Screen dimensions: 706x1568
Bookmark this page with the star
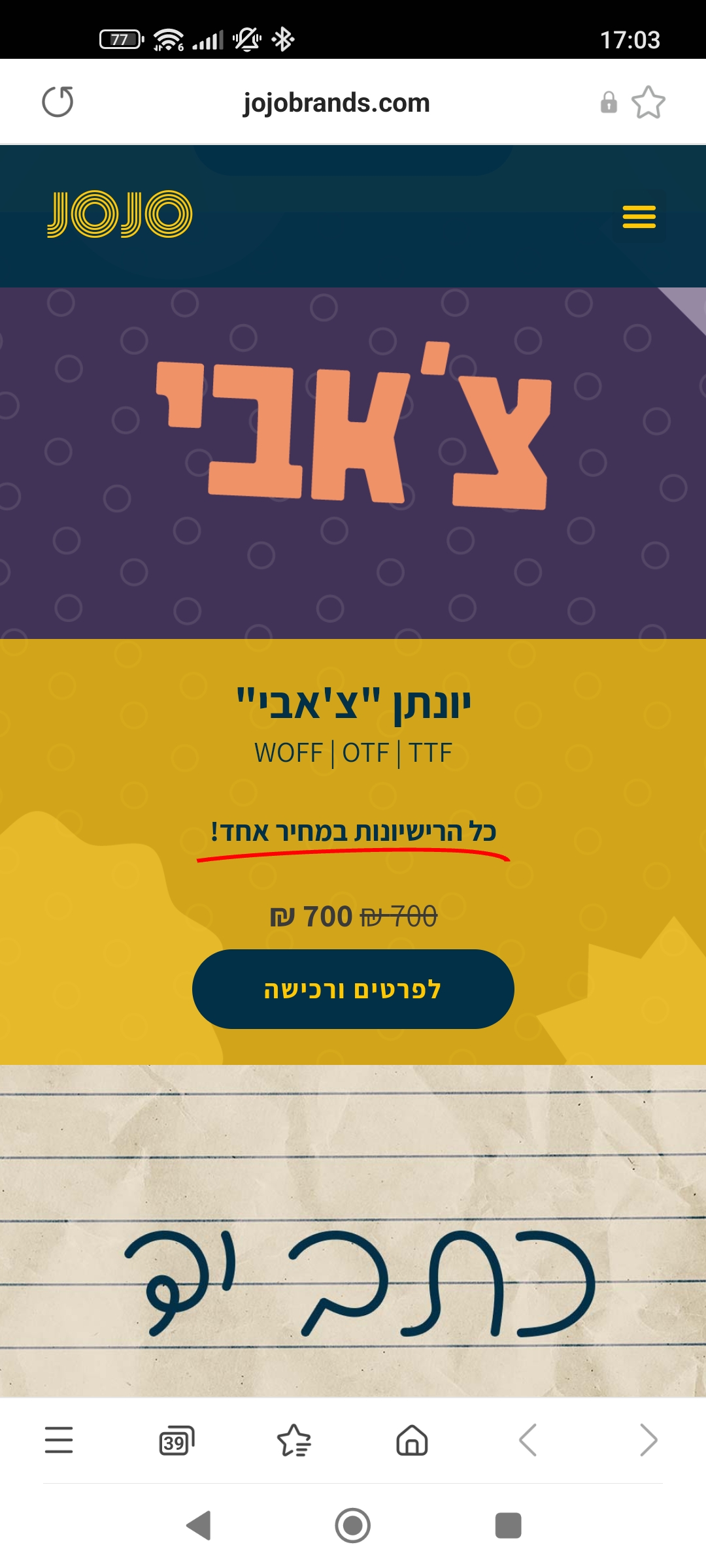click(648, 103)
